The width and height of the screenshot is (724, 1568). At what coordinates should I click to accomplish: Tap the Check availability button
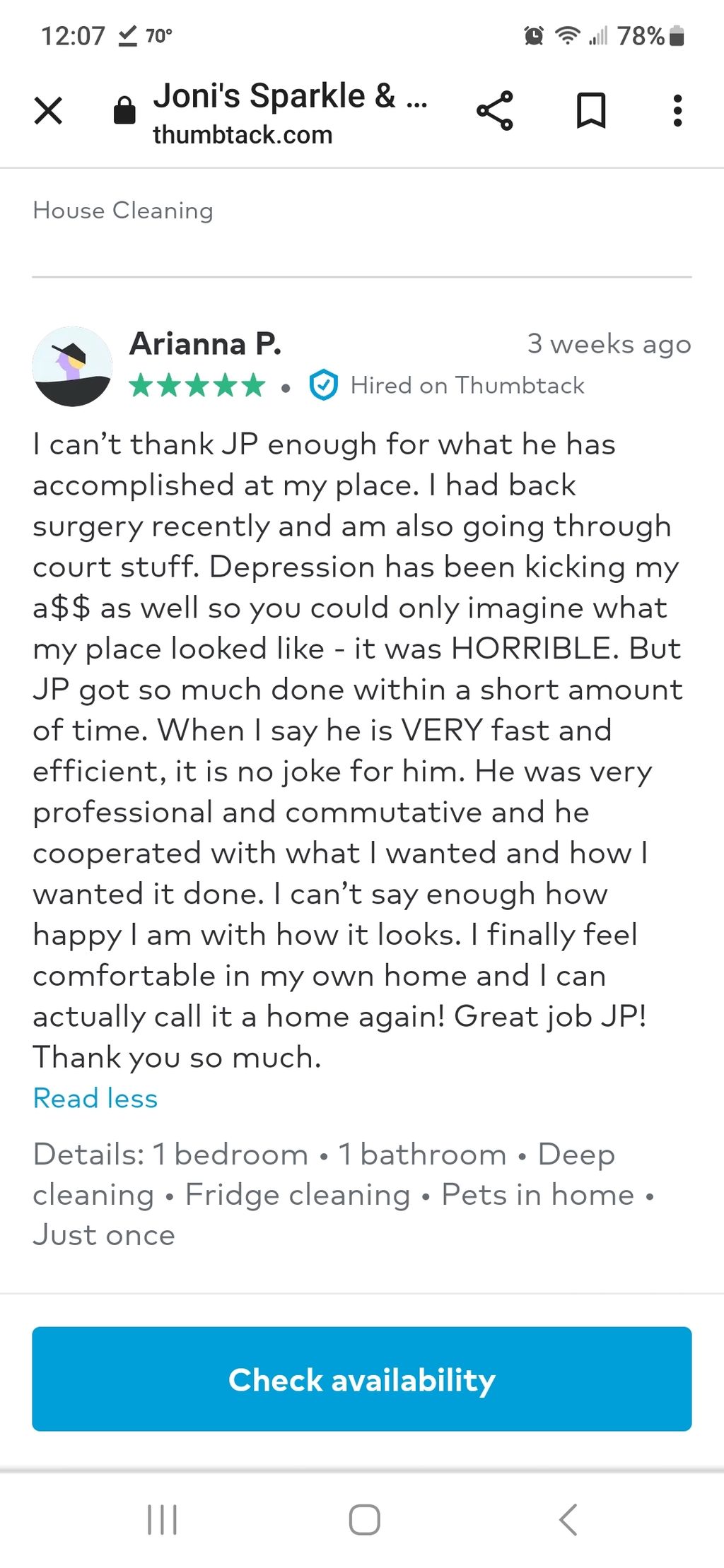tap(362, 1379)
